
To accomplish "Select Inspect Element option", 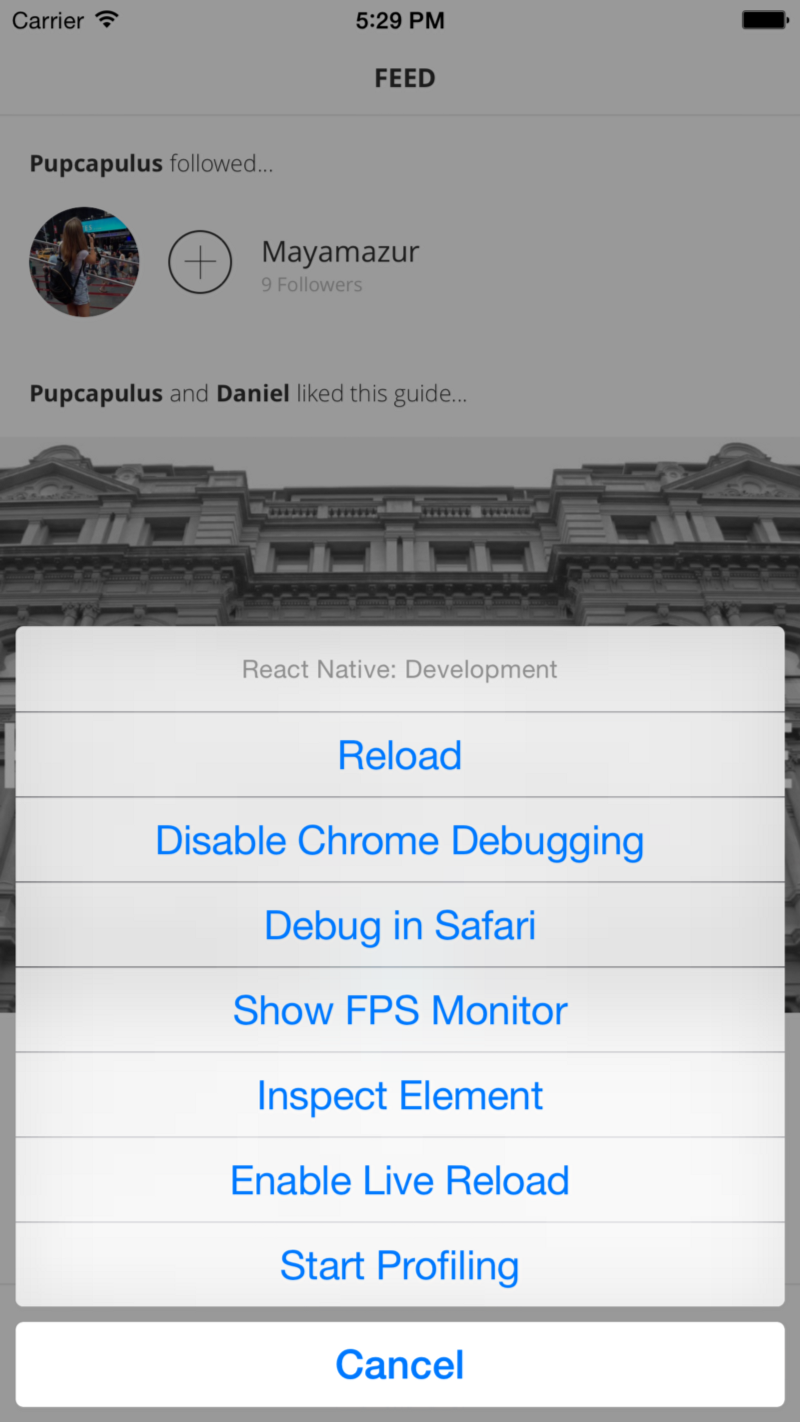I will coord(400,1095).
